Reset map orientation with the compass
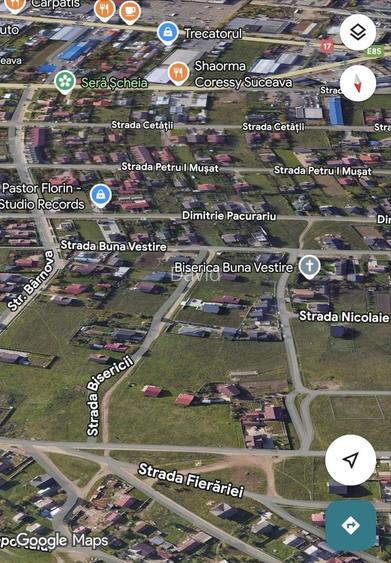The width and height of the screenshot is (391, 563). point(358,83)
